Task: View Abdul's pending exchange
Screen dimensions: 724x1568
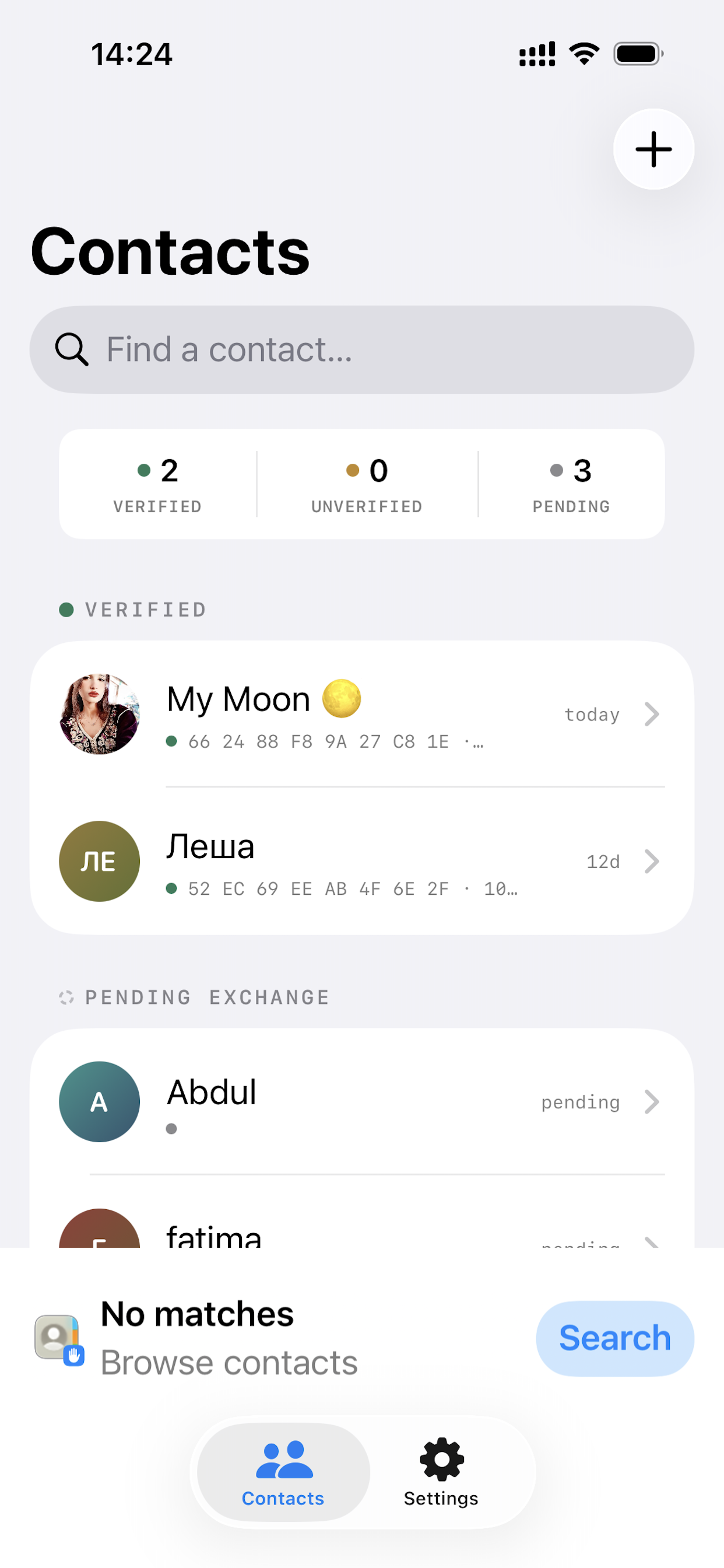Action: click(361, 1101)
